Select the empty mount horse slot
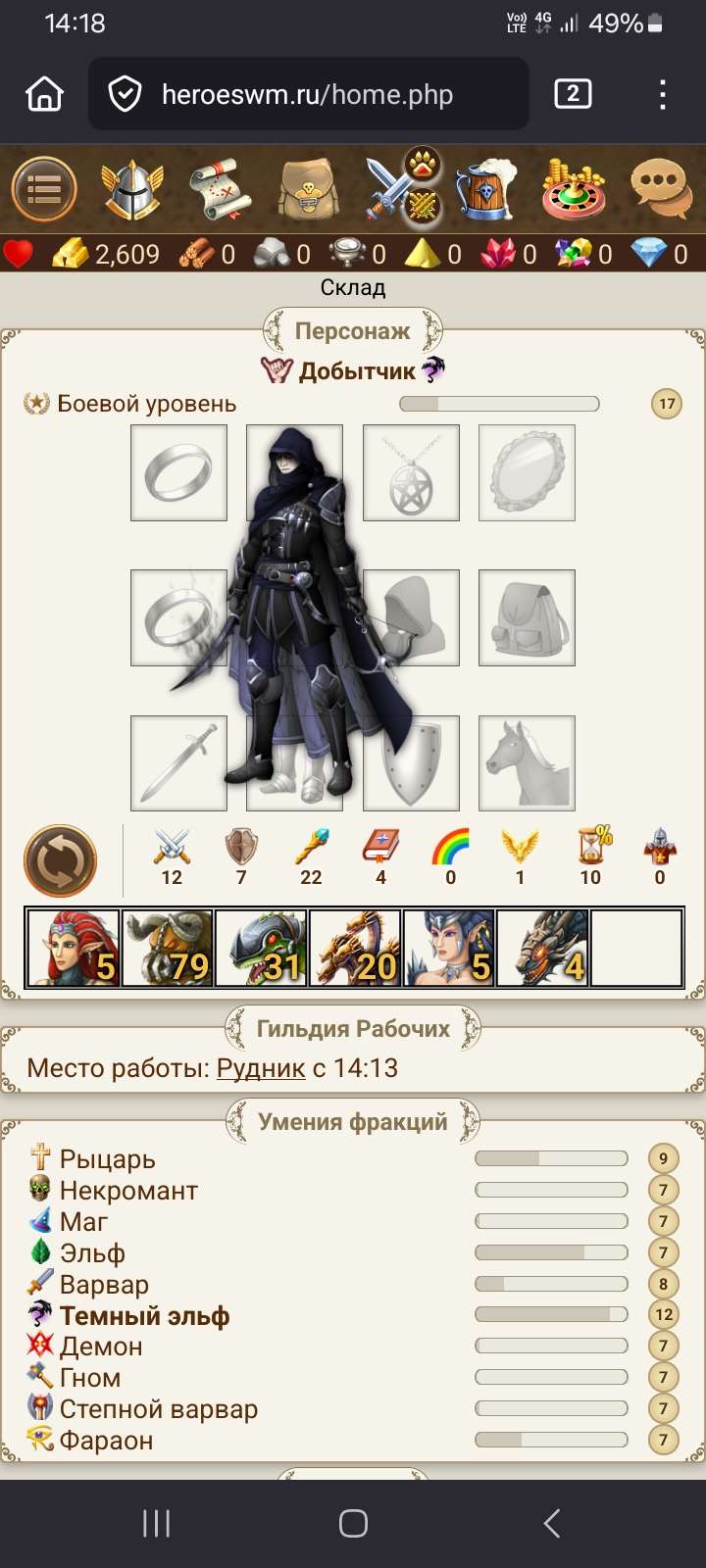This screenshot has height=1568, width=706. pos(527,762)
